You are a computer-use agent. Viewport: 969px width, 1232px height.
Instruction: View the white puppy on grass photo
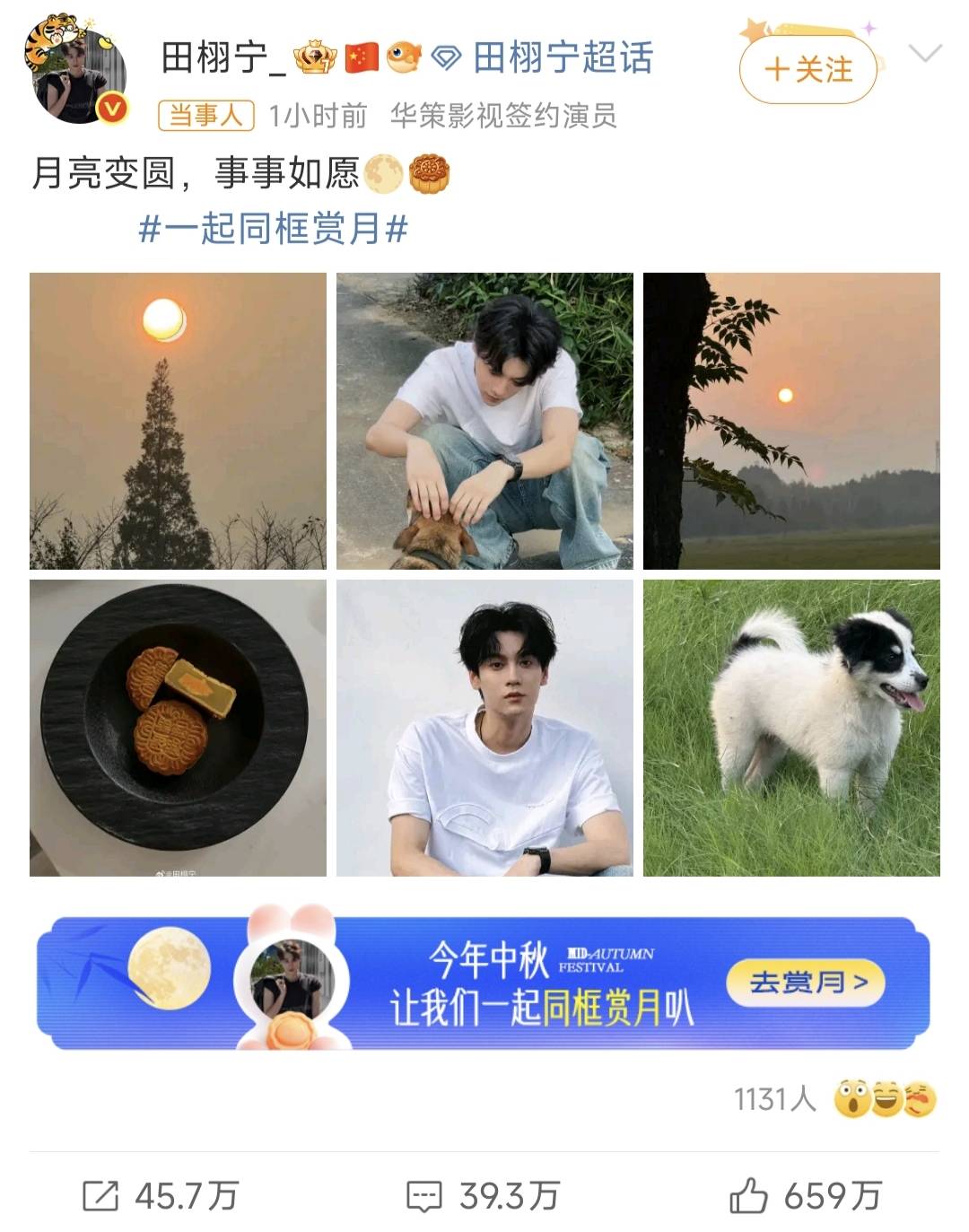pos(791,728)
